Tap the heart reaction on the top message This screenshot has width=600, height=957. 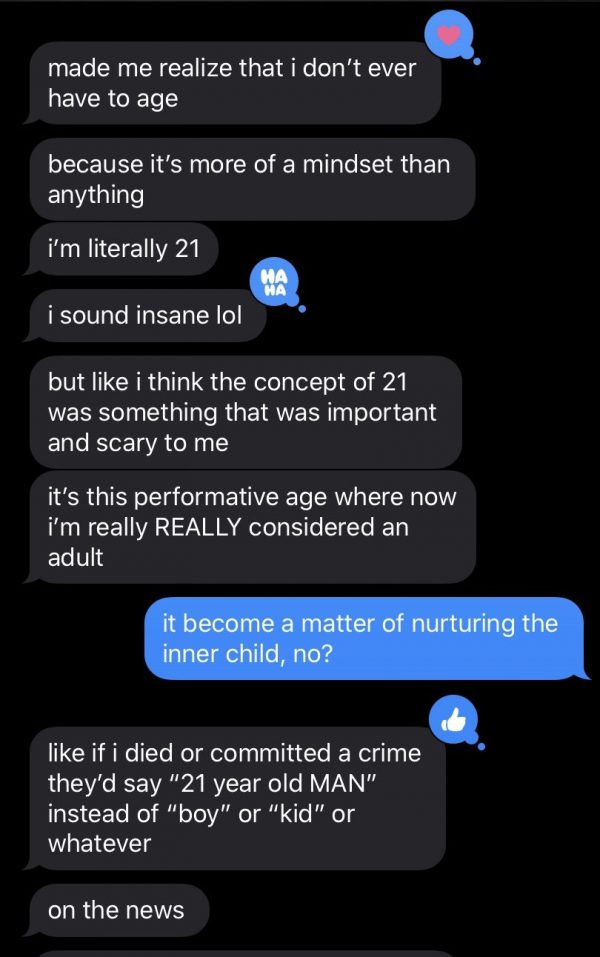tap(449, 36)
